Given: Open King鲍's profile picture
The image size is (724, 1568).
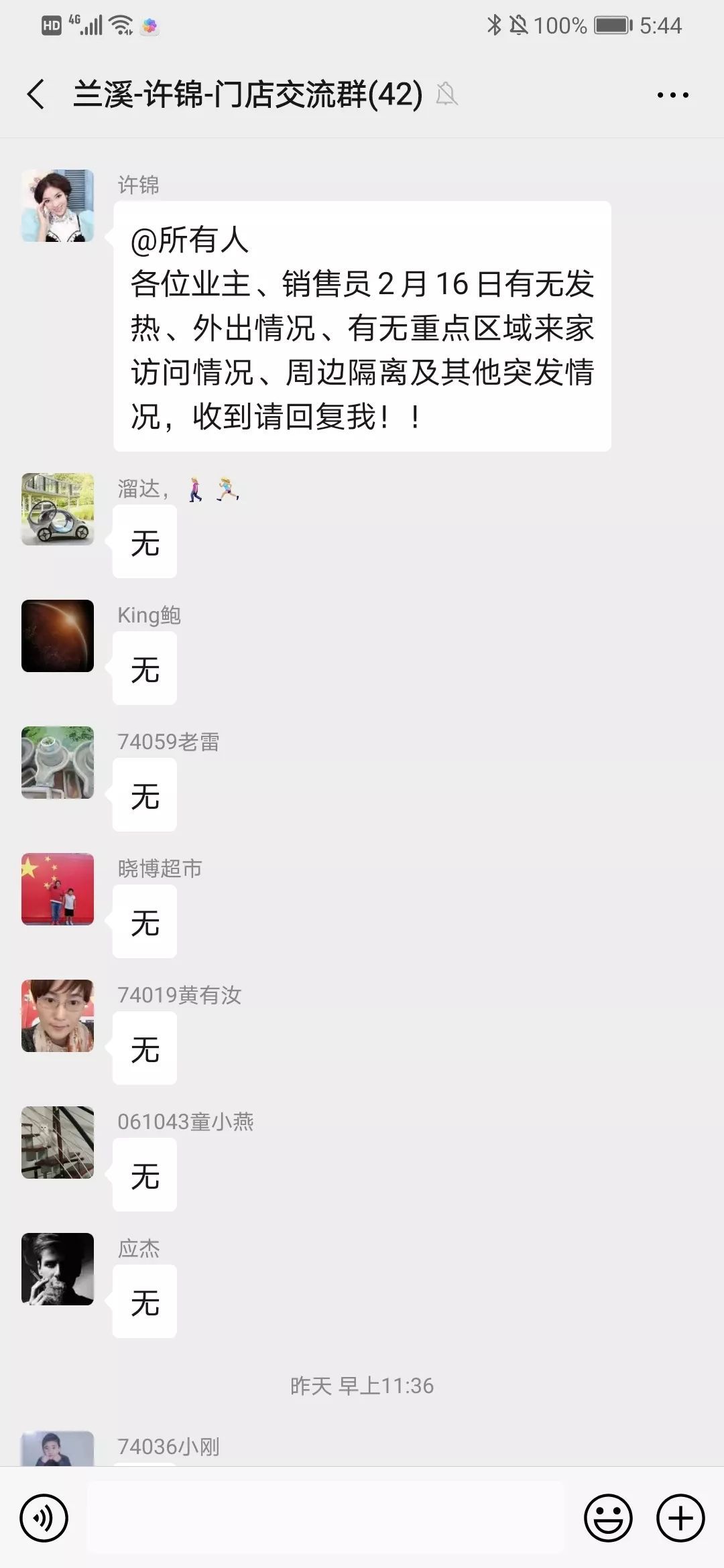Looking at the screenshot, I should pos(58,636).
